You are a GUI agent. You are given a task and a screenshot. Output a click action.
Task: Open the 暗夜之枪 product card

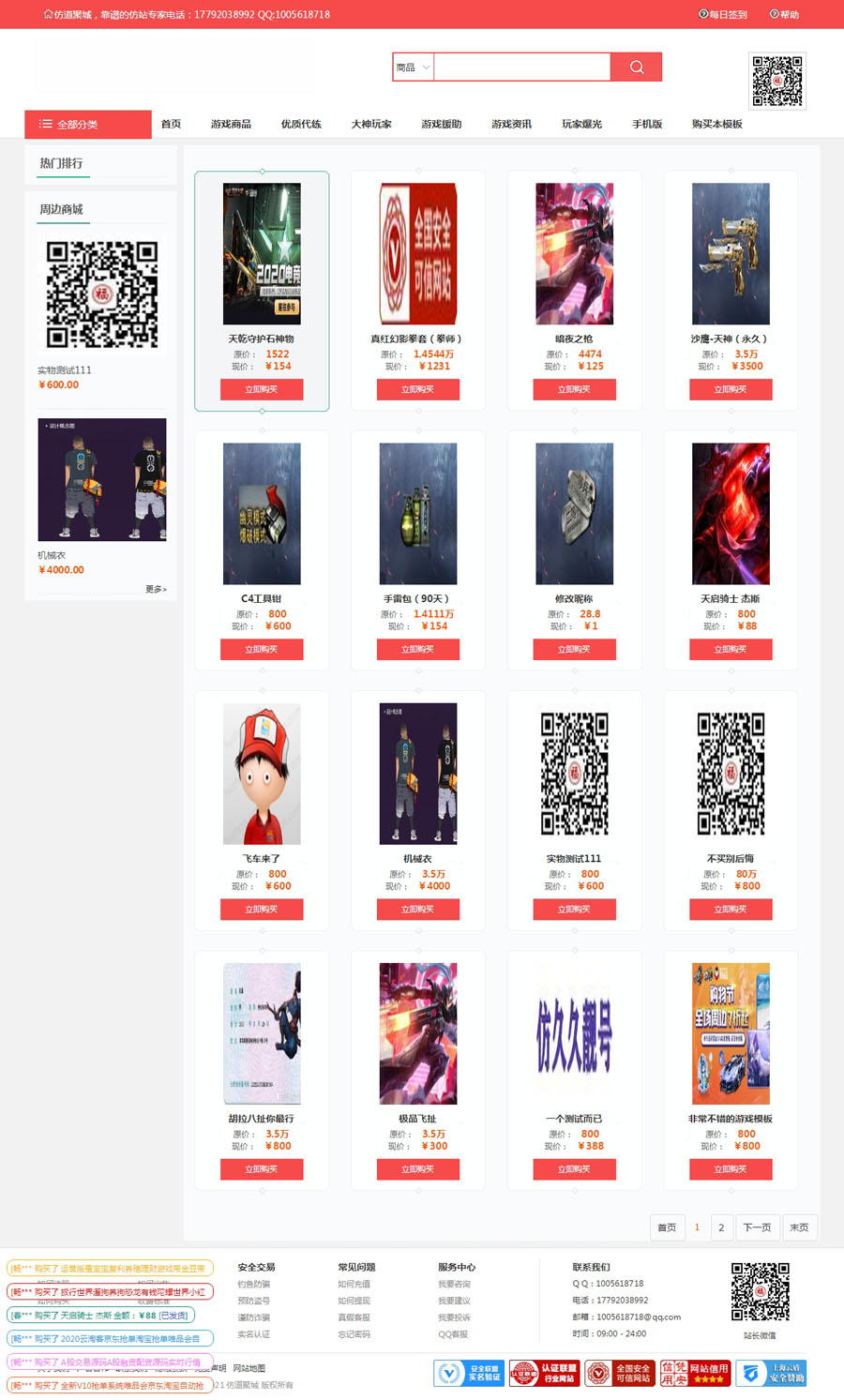click(574, 254)
